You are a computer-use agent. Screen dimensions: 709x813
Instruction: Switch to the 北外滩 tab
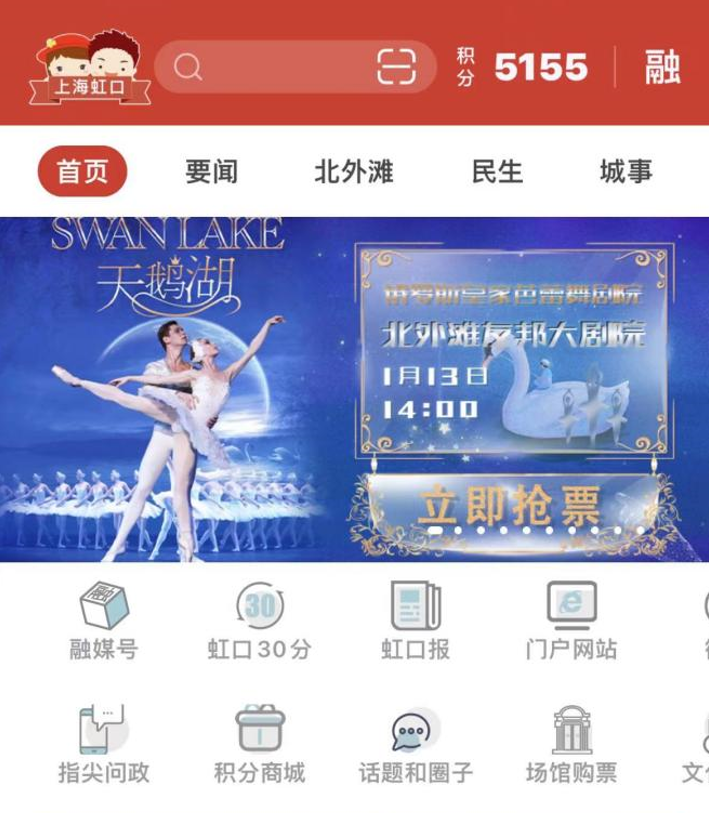coord(354,171)
